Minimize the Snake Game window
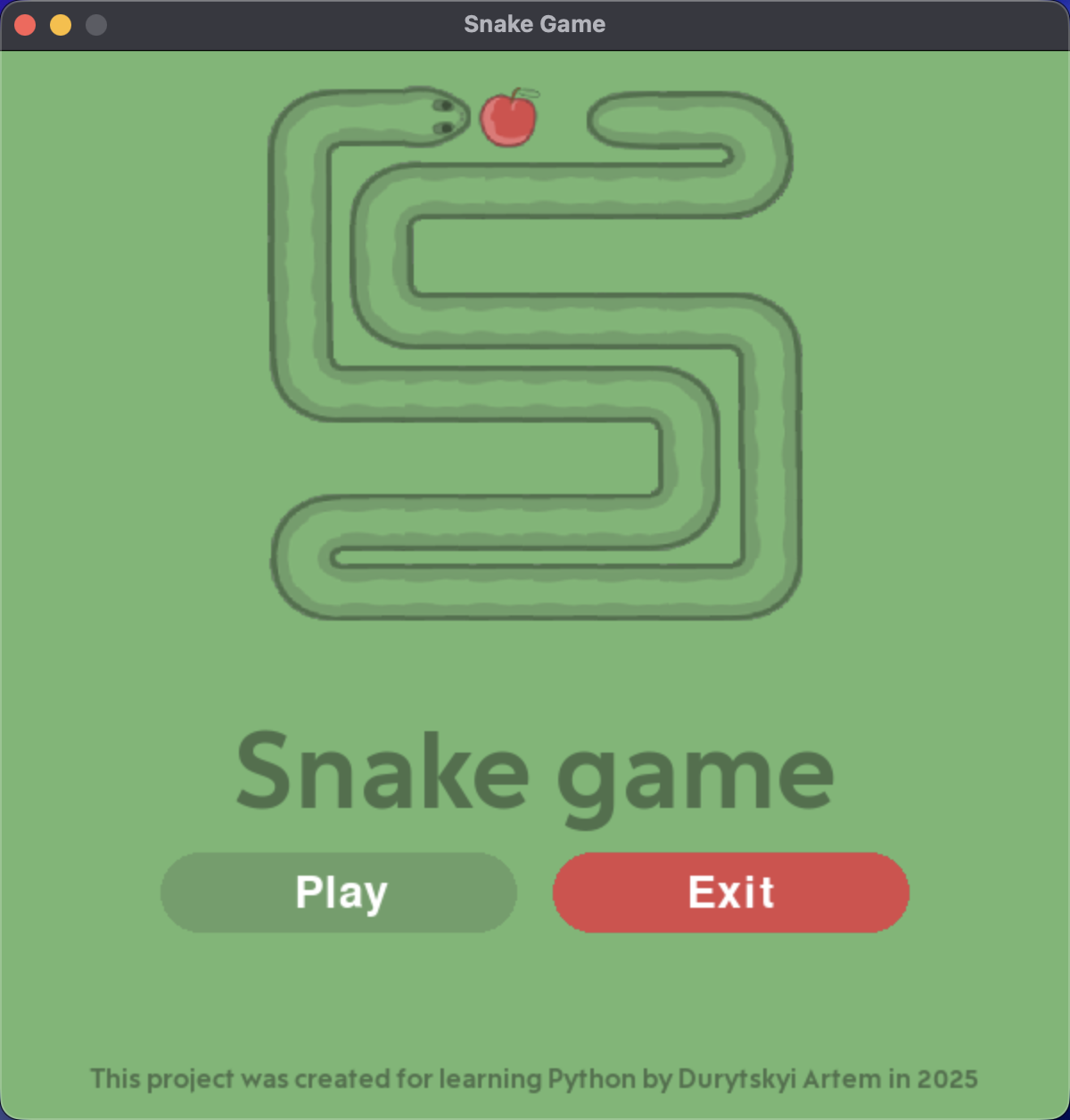1070x1120 pixels. tap(61, 25)
